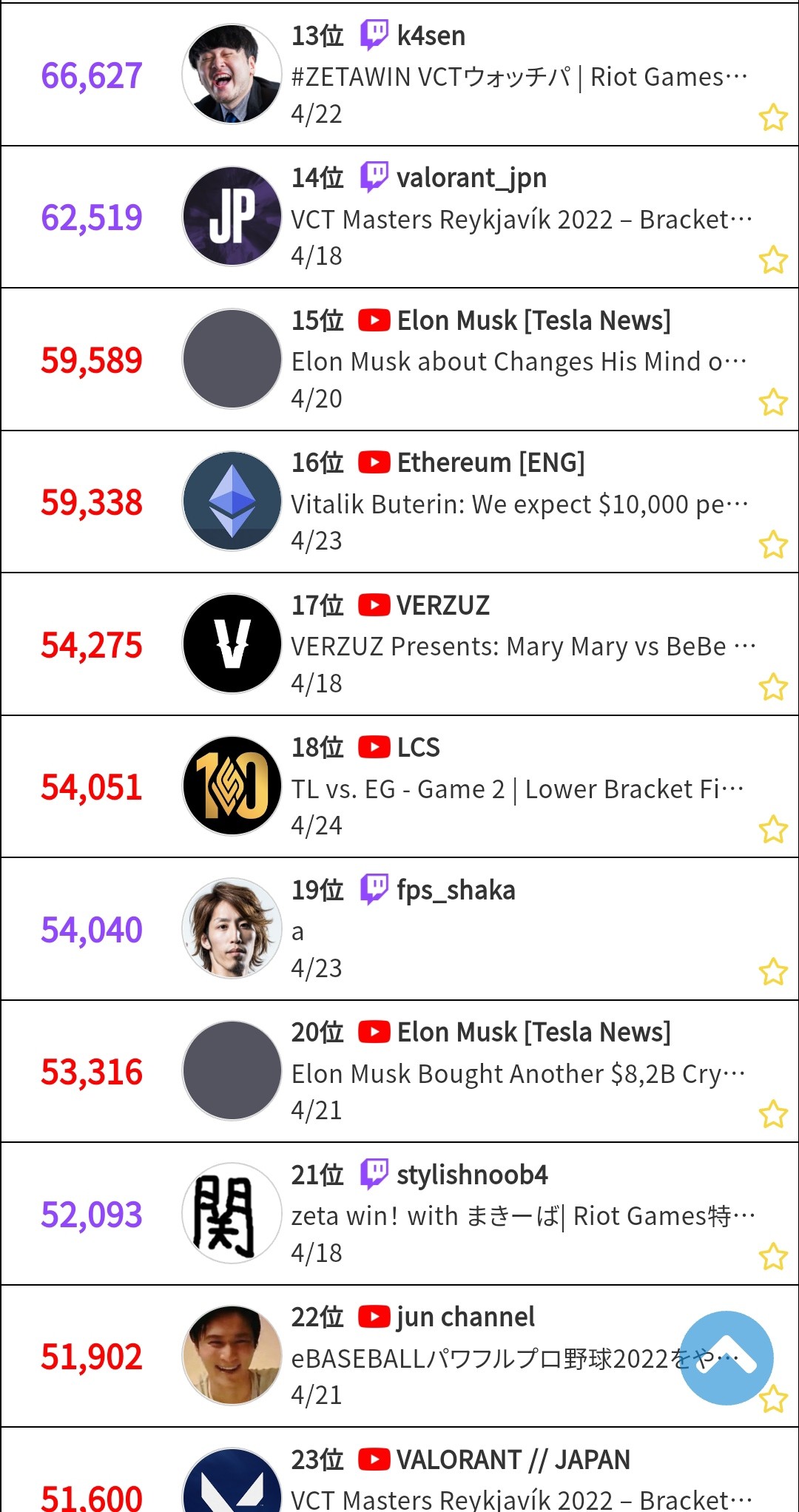The width and height of the screenshot is (799, 1512).
Task: Favorite the LCS 18th place entry
Action: pos(773,829)
